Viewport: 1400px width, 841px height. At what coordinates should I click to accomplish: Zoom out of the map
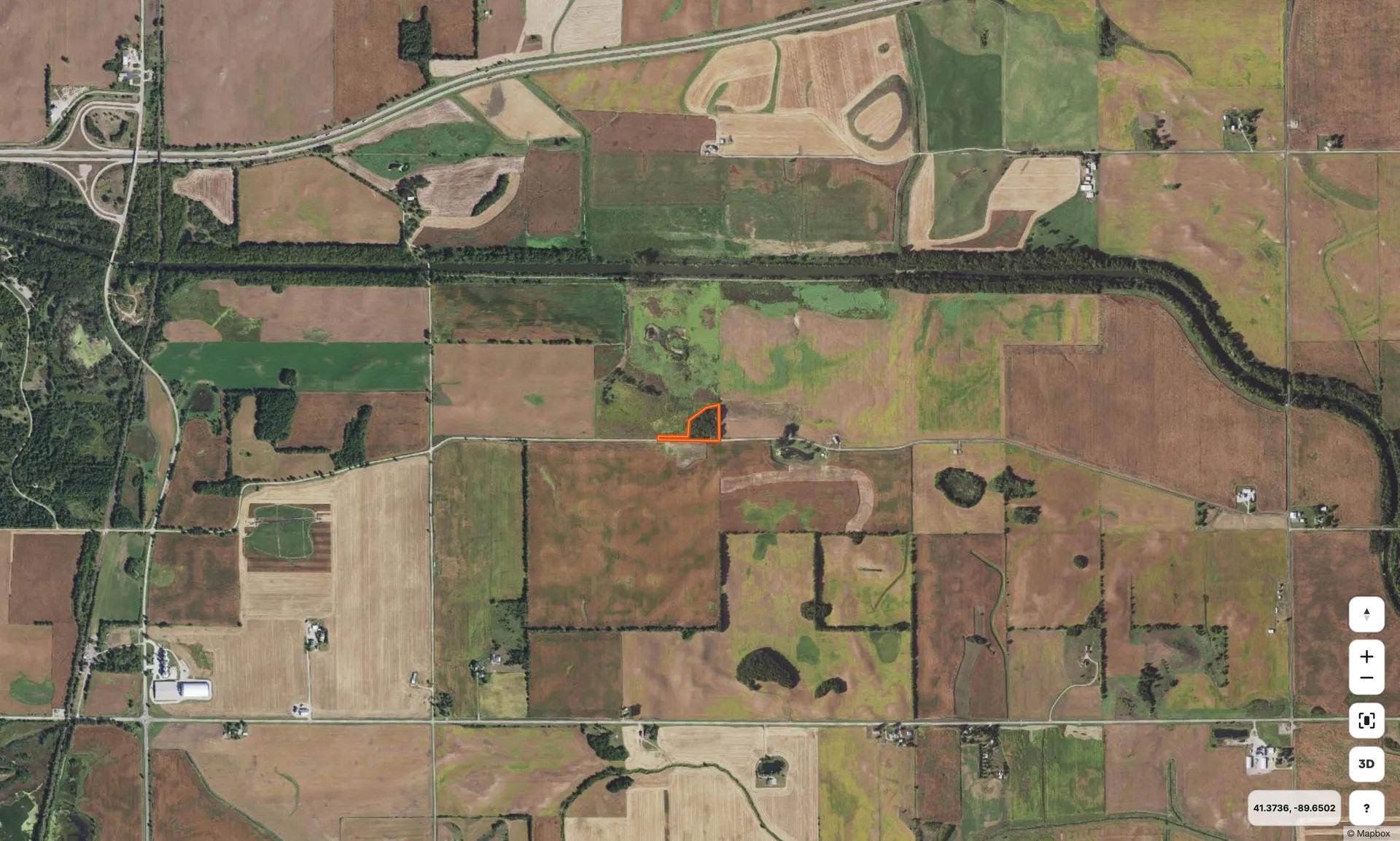(1366, 678)
